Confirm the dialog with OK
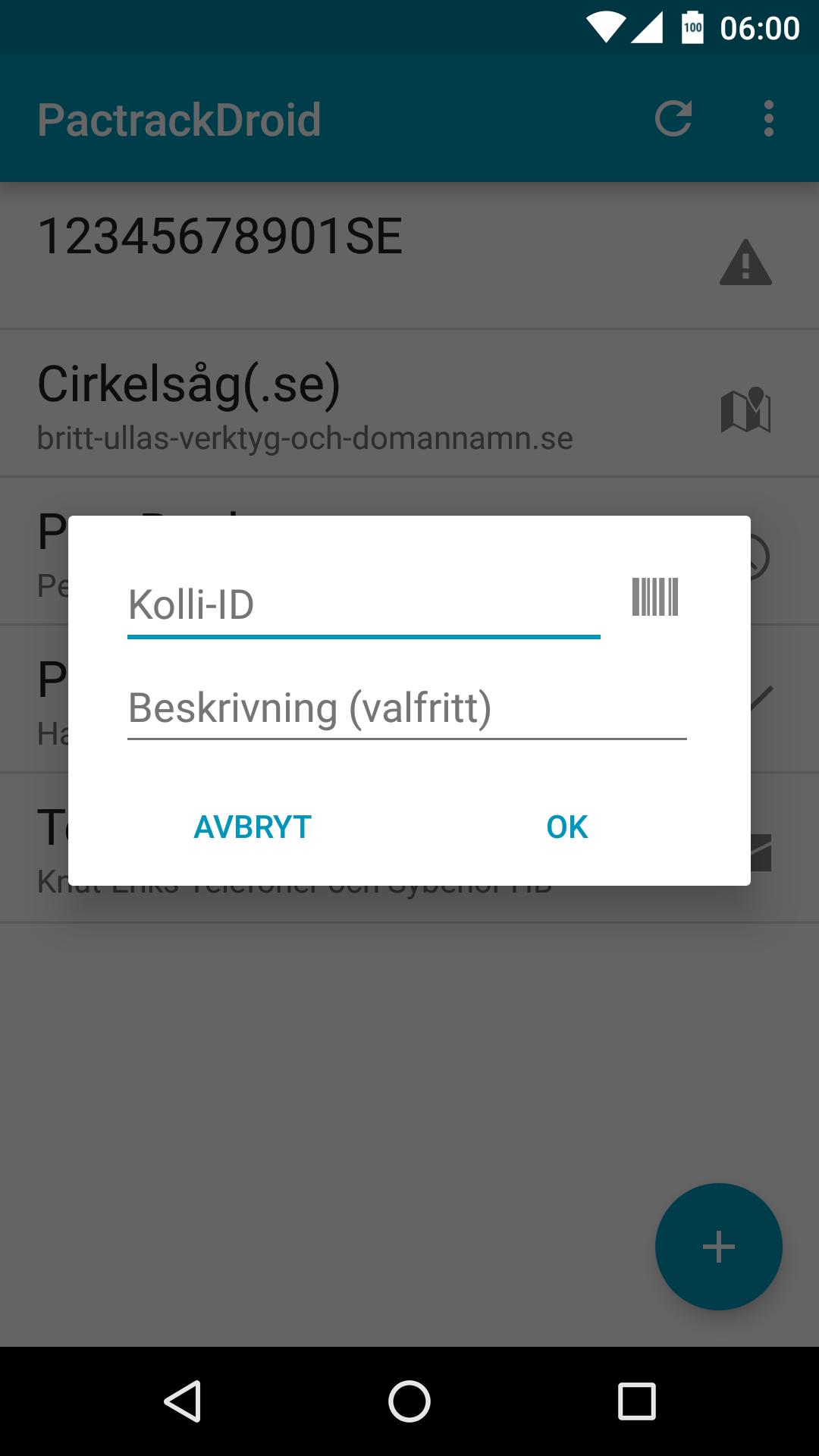Screen dimensions: 819x1456 click(x=566, y=827)
